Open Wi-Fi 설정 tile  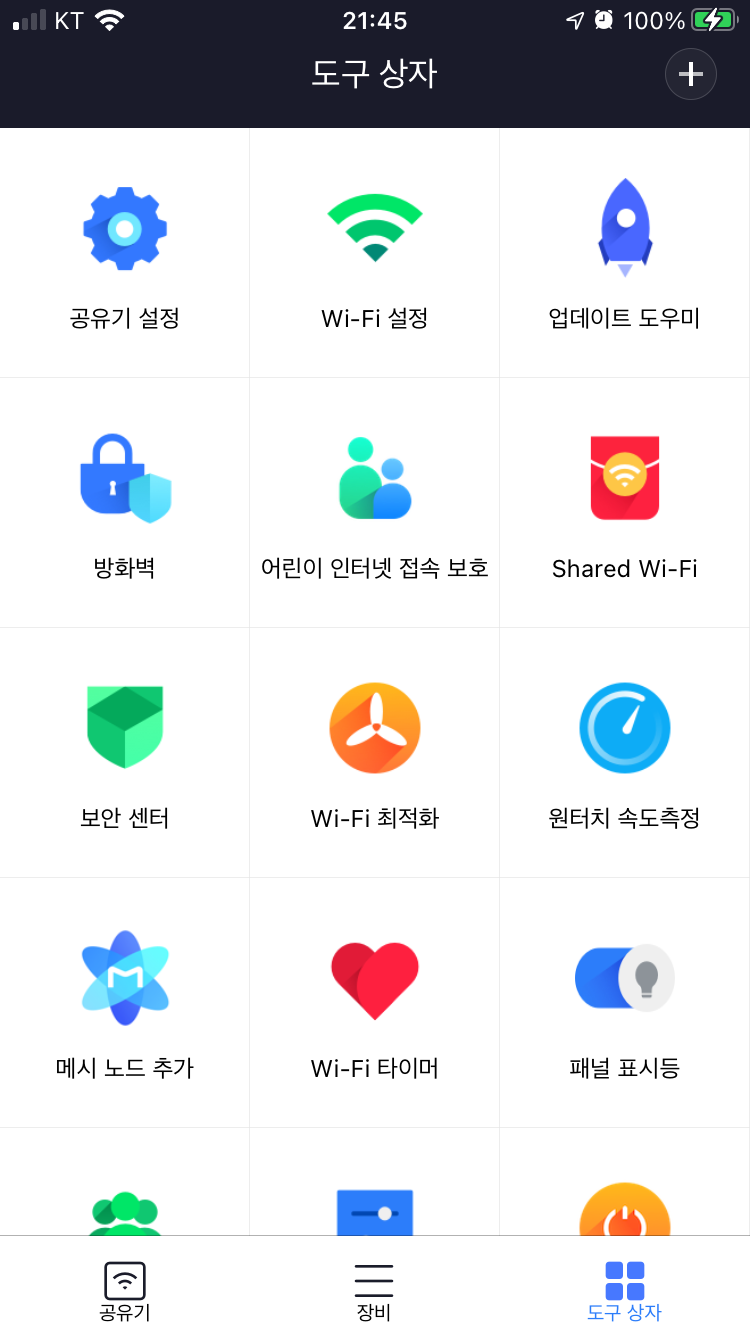click(375, 253)
